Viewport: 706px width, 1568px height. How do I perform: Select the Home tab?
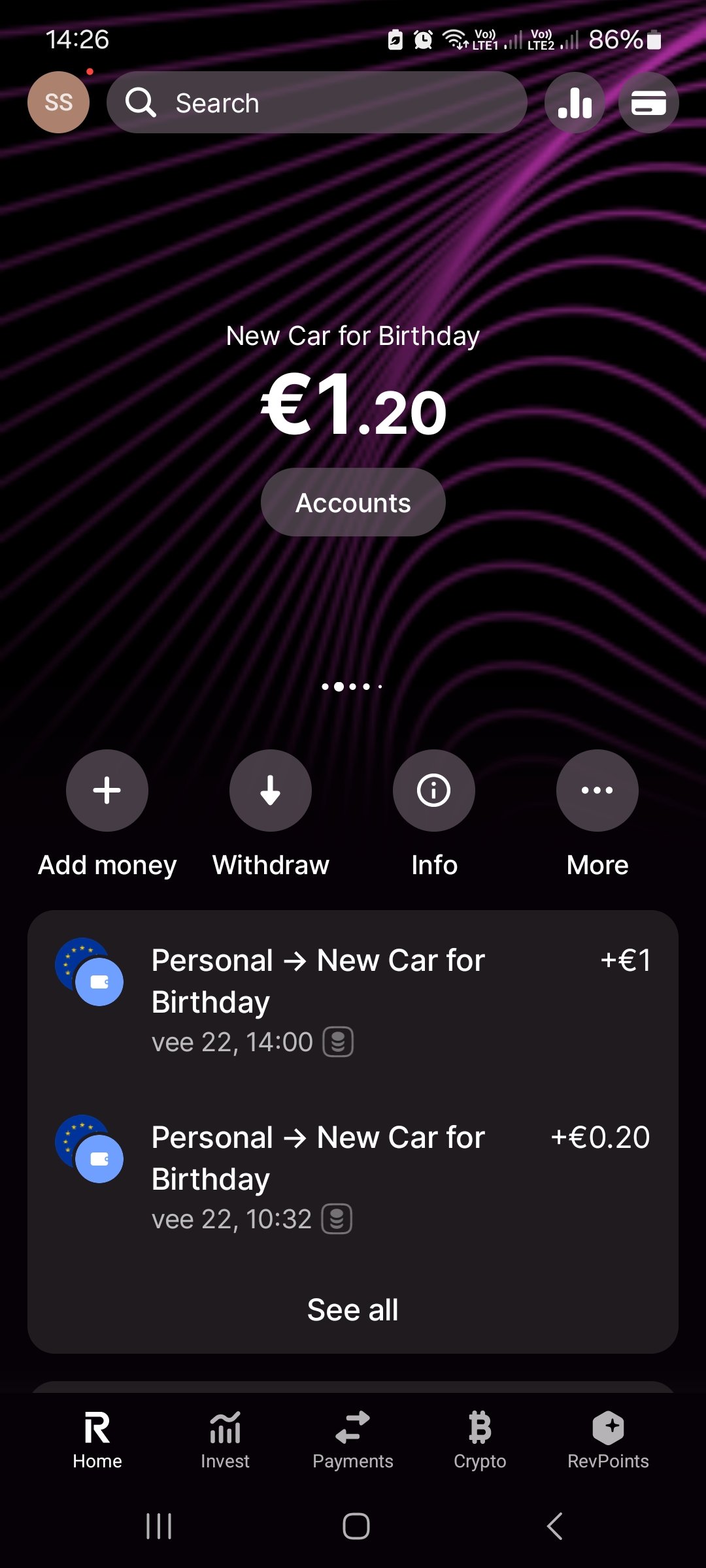pos(97,1440)
